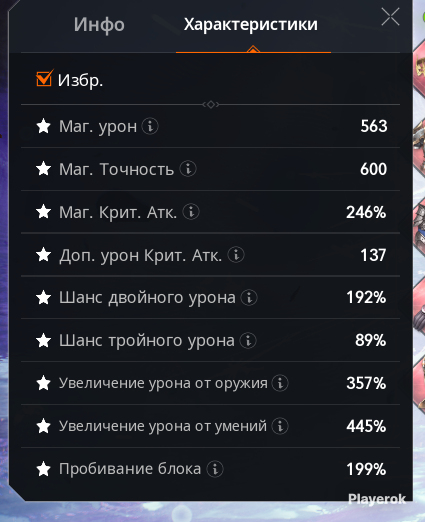Open info for Маг. урон
425x522 pixels.
point(150,126)
